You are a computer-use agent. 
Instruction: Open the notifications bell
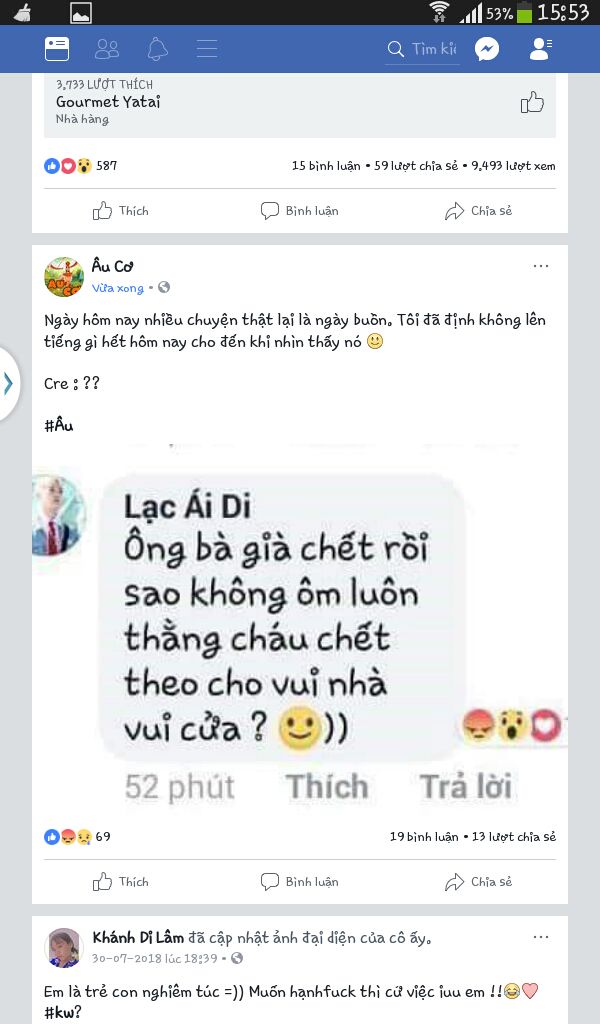coord(157,49)
